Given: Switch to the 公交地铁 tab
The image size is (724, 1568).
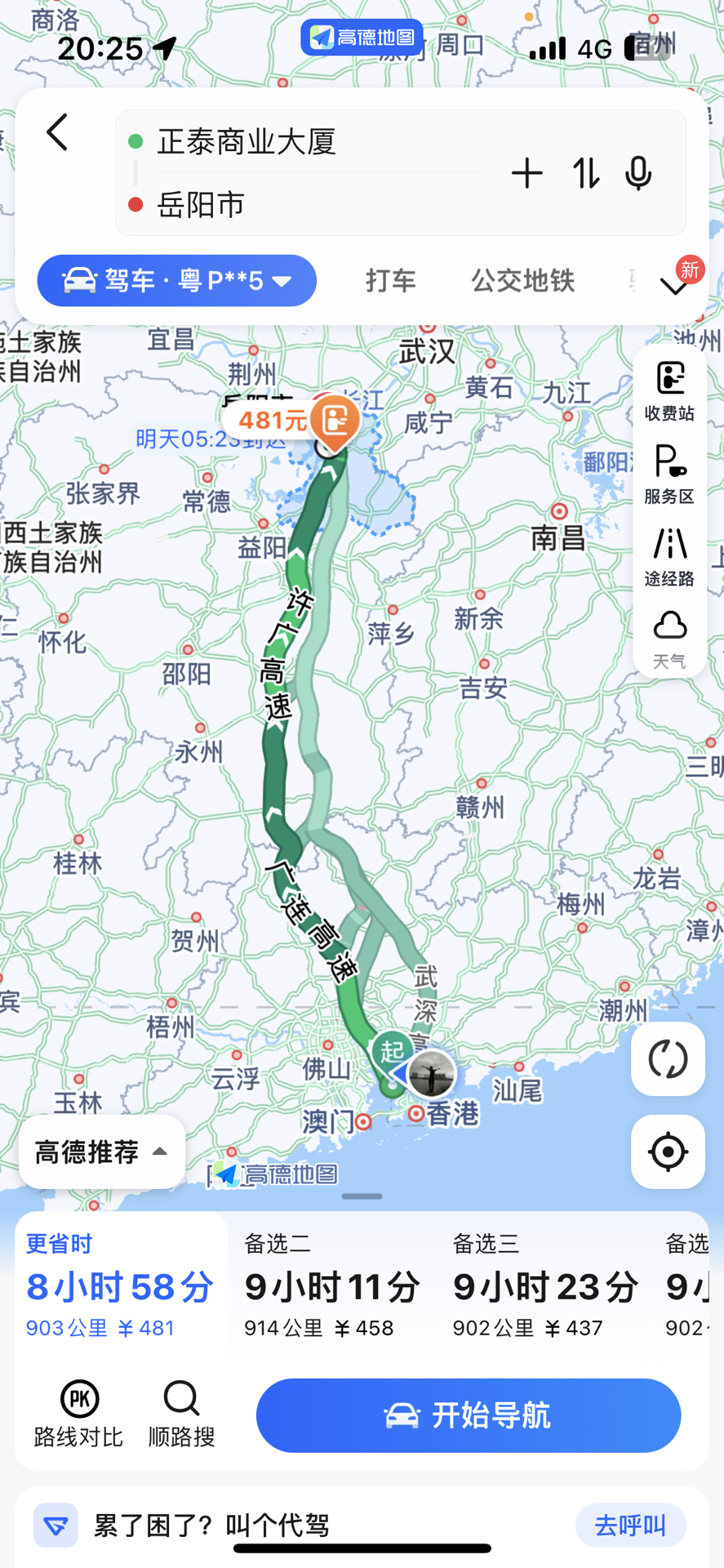Looking at the screenshot, I should click(523, 281).
